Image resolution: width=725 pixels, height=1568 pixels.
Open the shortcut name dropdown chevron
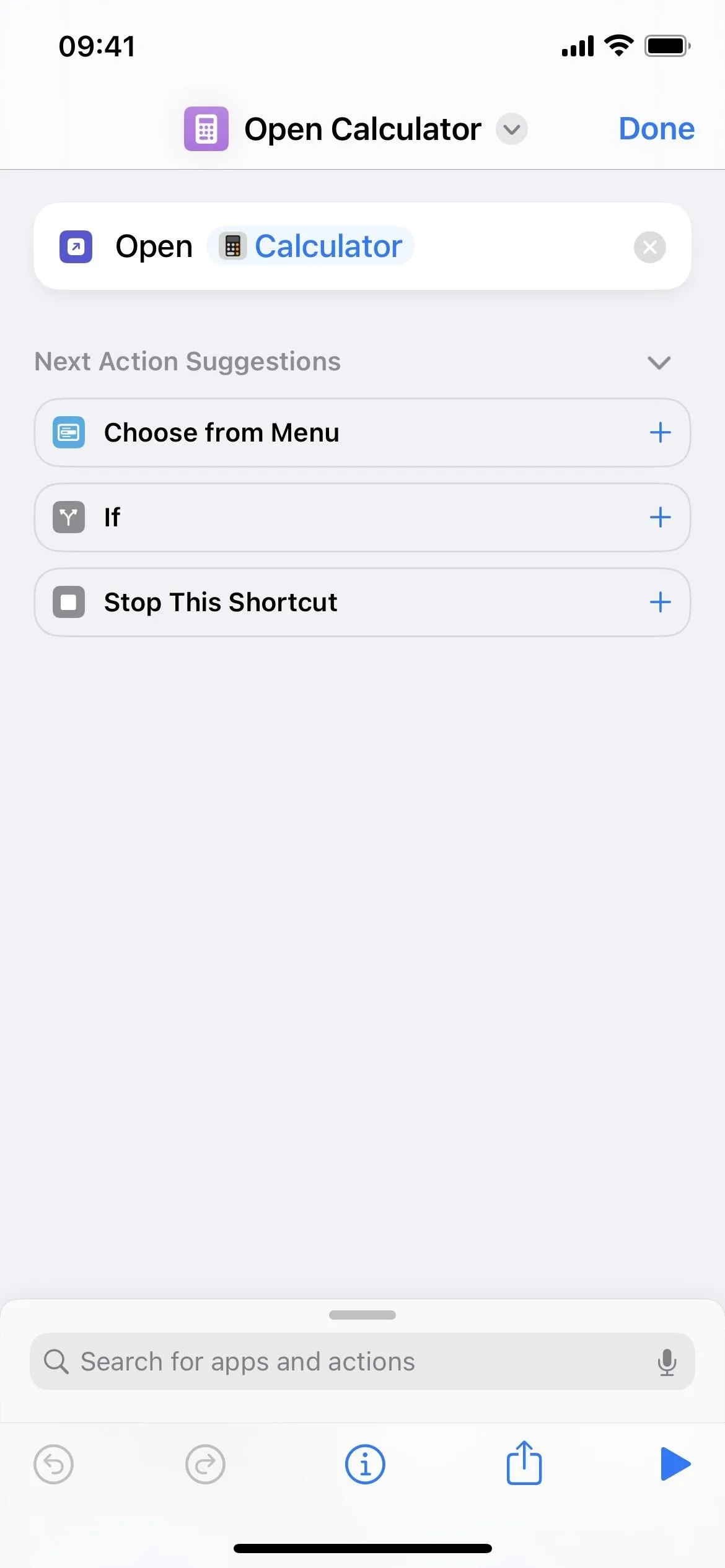(x=511, y=129)
